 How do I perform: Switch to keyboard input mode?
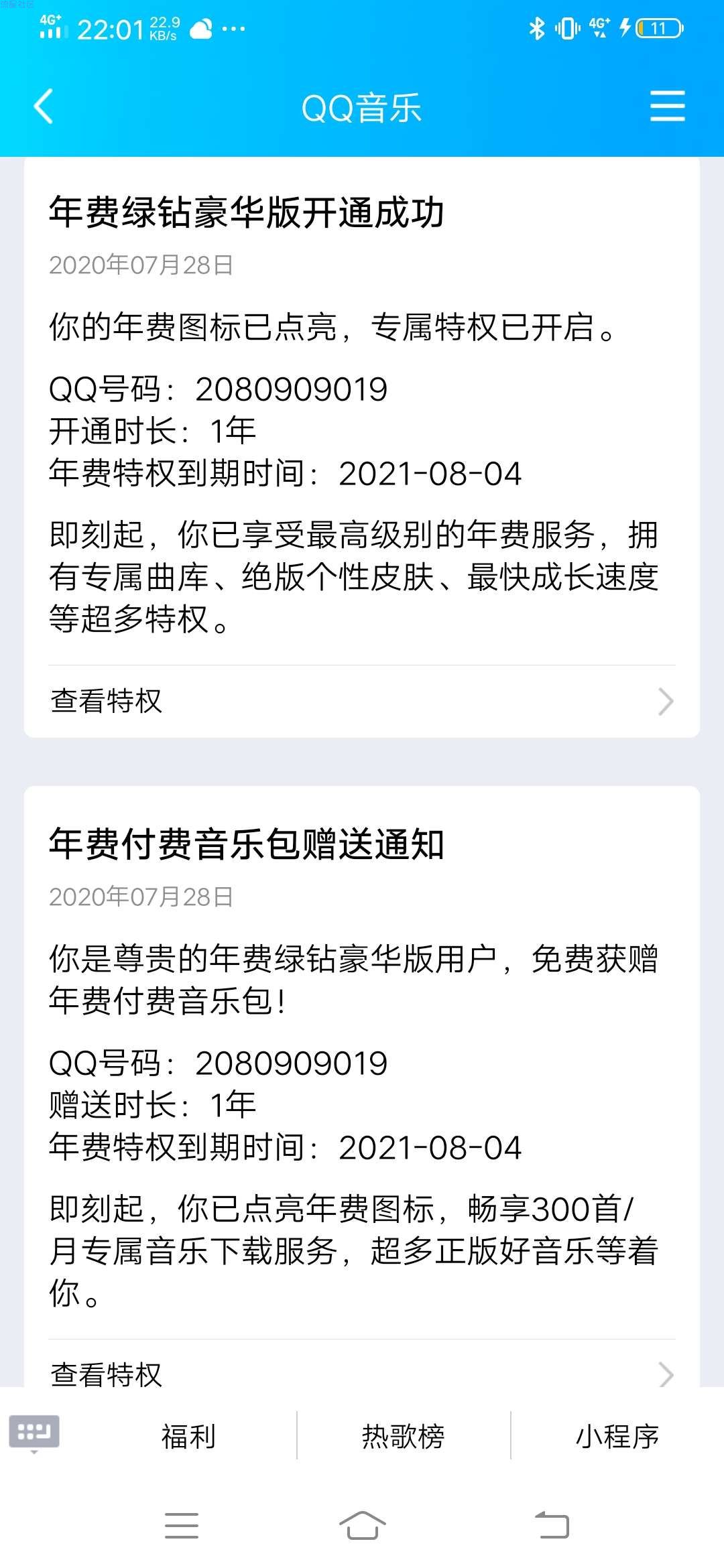click(34, 1433)
